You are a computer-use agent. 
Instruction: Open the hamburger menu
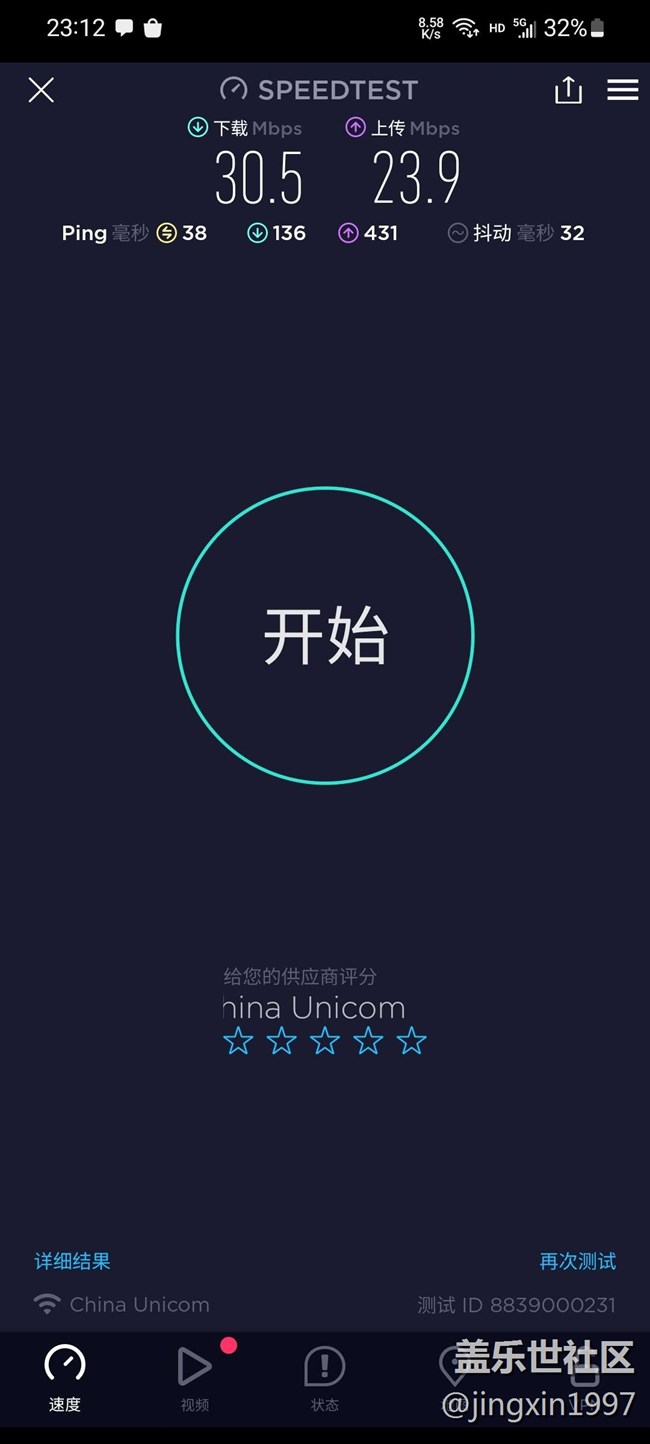(x=622, y=91)
